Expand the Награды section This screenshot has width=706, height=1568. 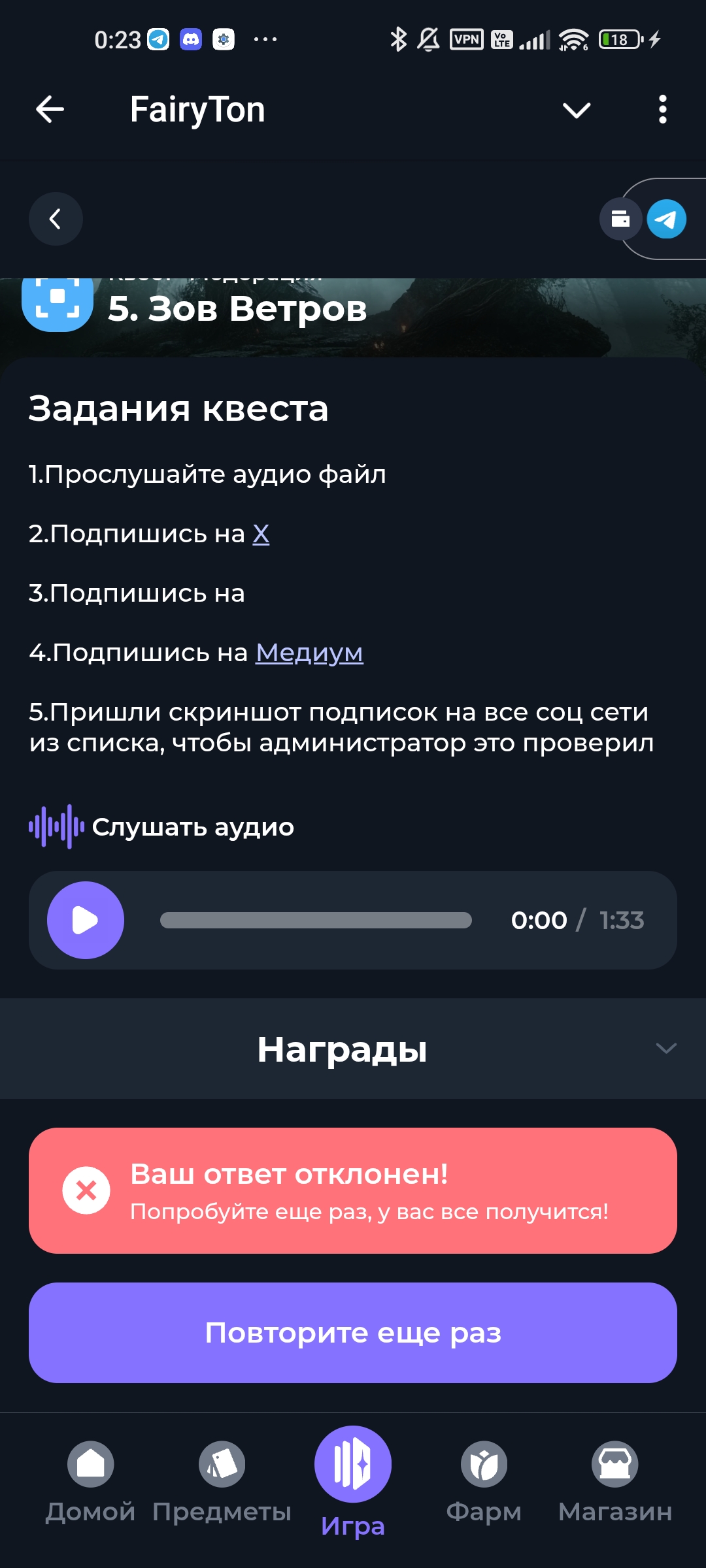pyautogui.click(x=665, y=1049)
